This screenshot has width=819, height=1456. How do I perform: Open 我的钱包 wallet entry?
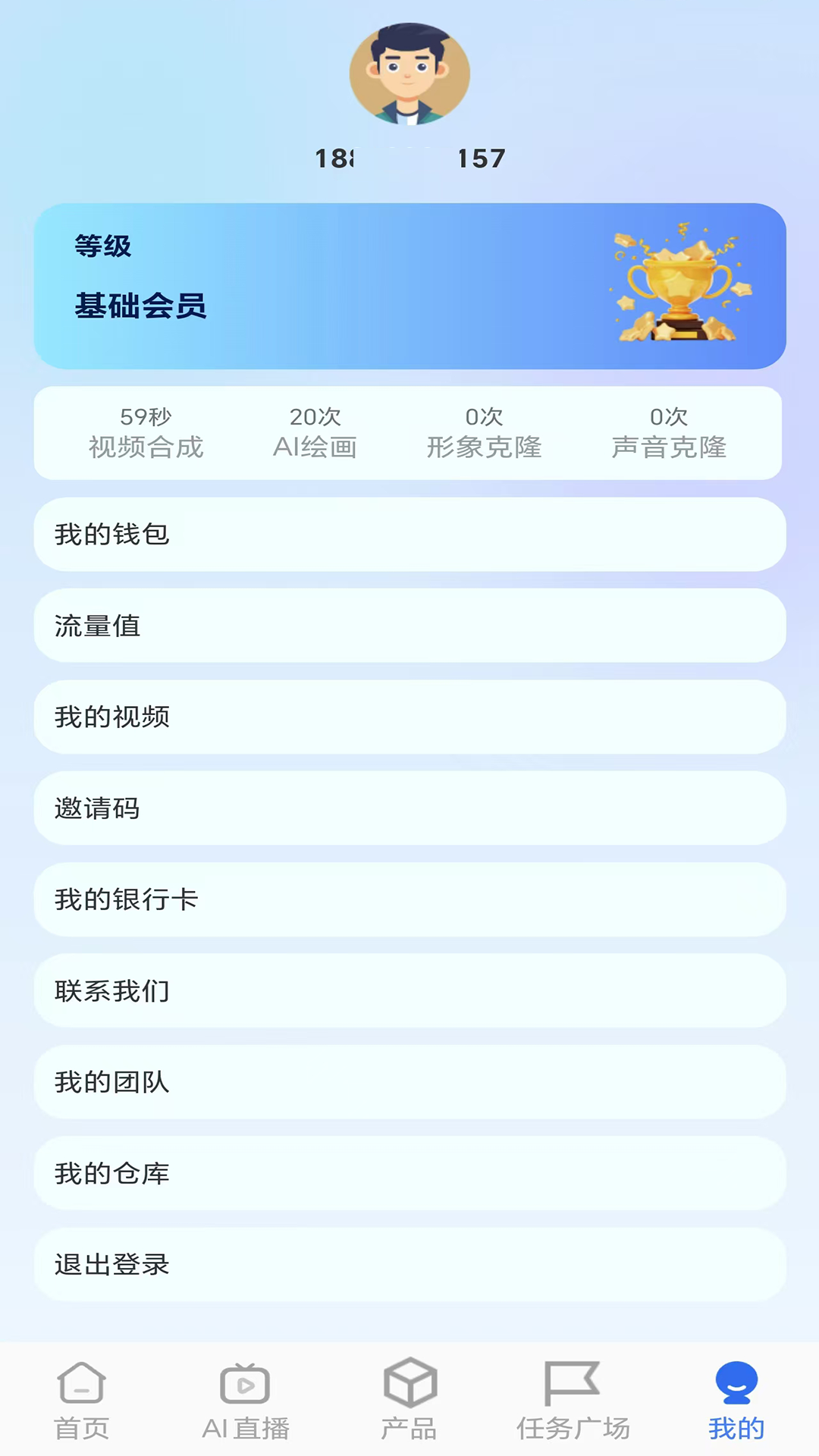tap(409, 535)
